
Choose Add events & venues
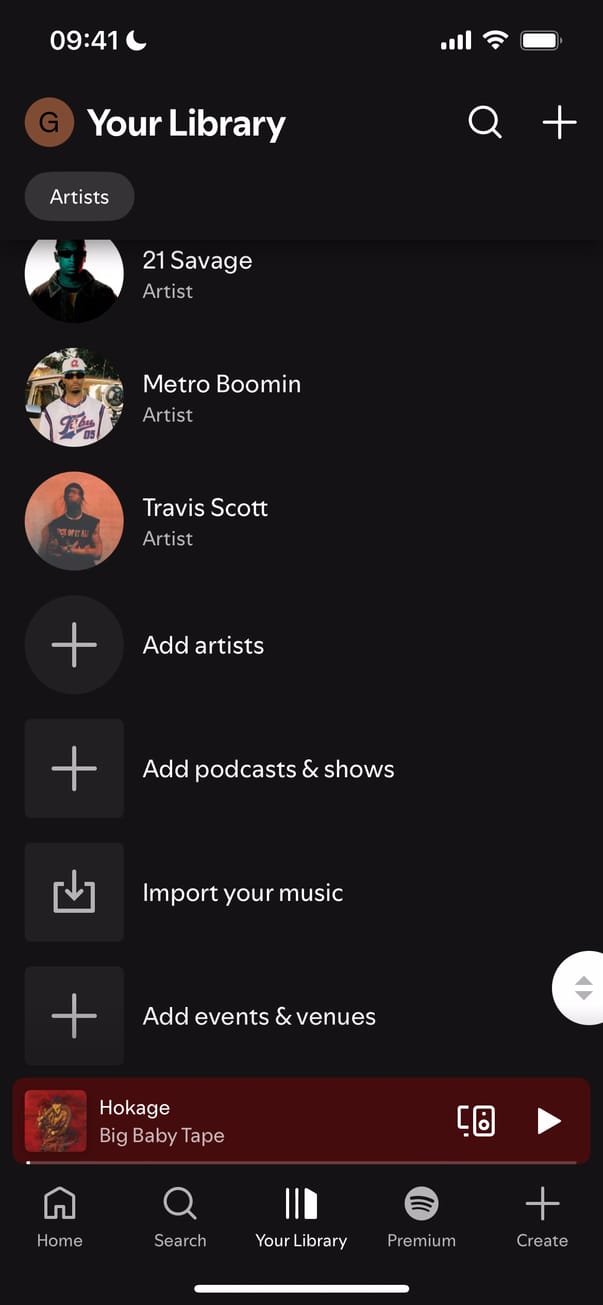[259, 1016]
